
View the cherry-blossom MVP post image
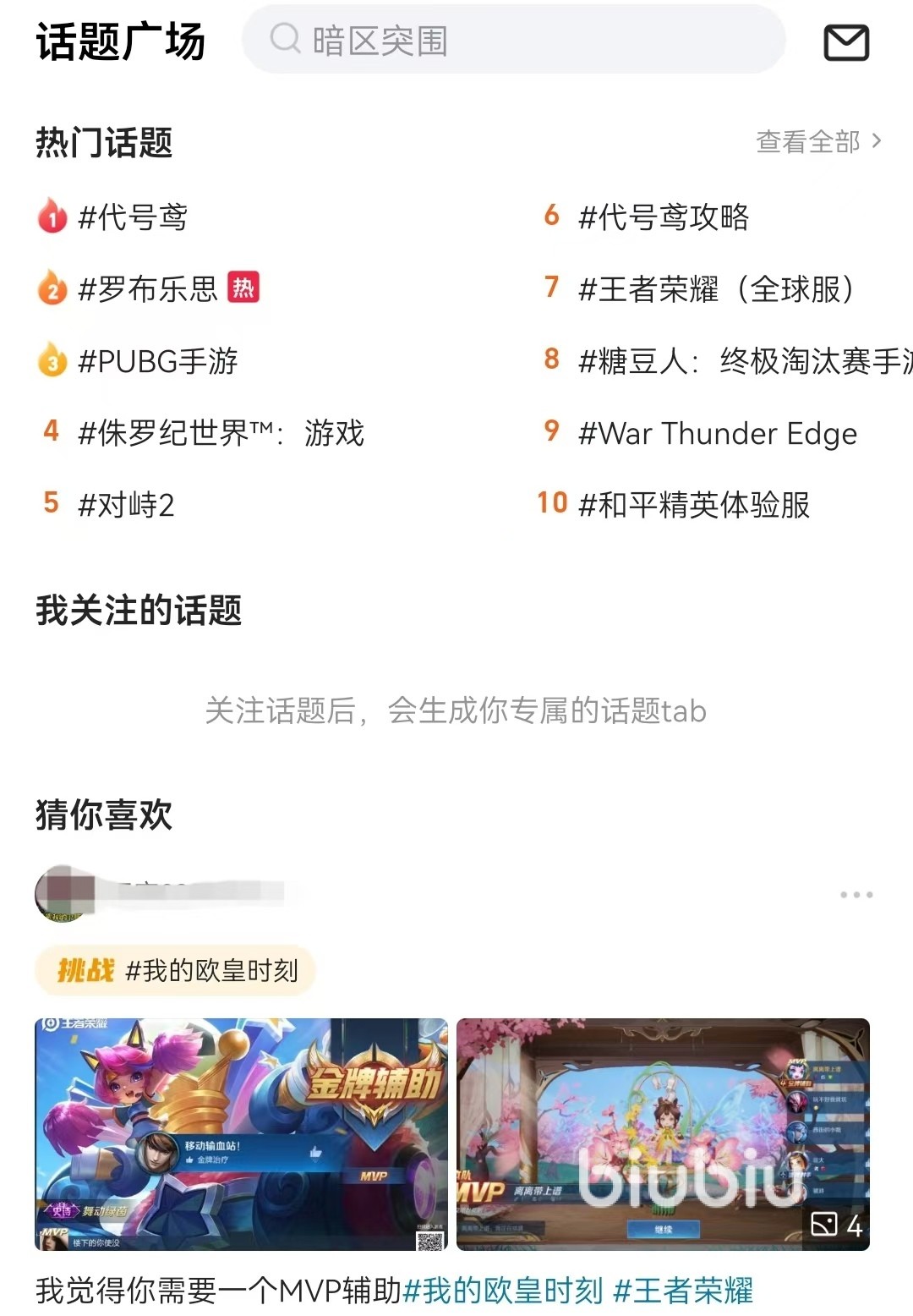click(x=663, y=1134)
